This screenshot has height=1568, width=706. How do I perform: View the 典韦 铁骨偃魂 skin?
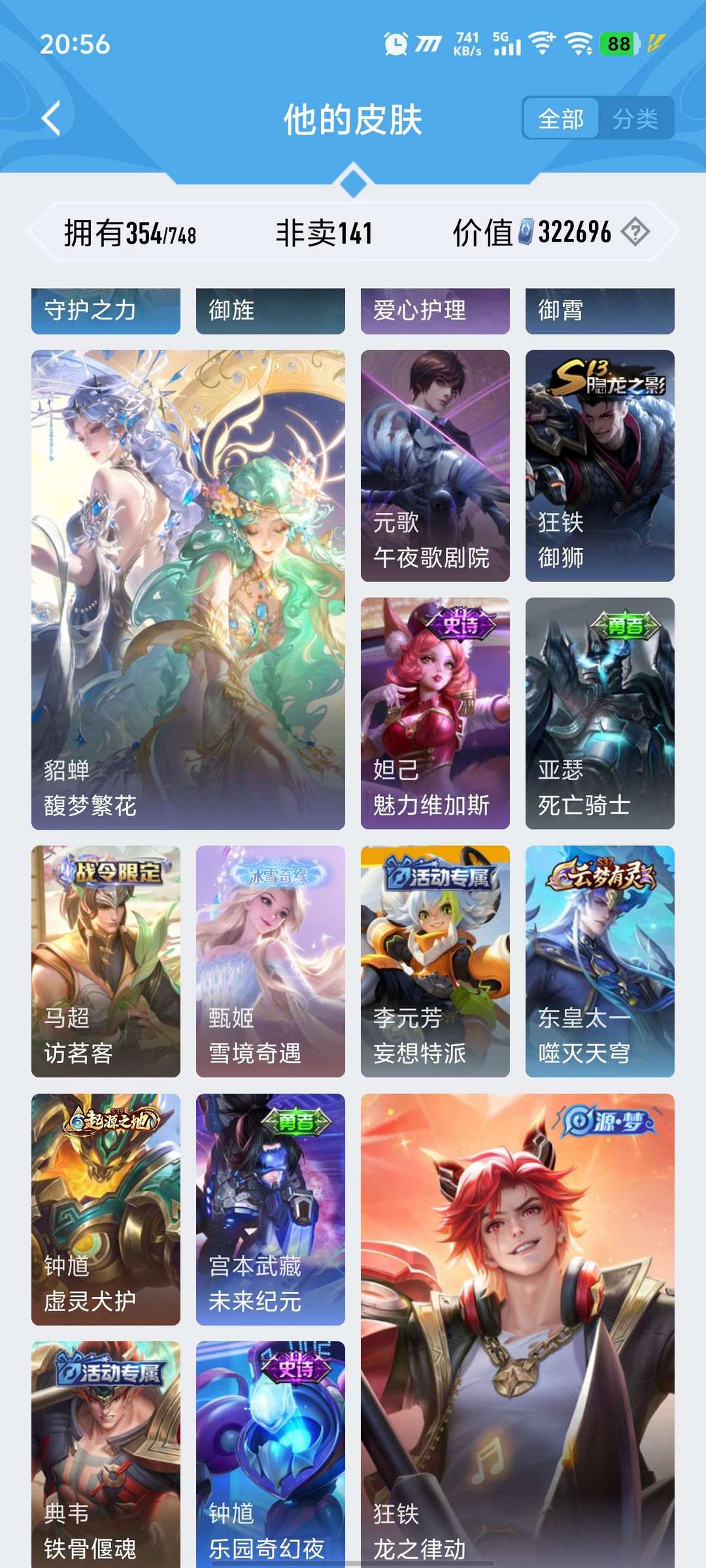106,1454
